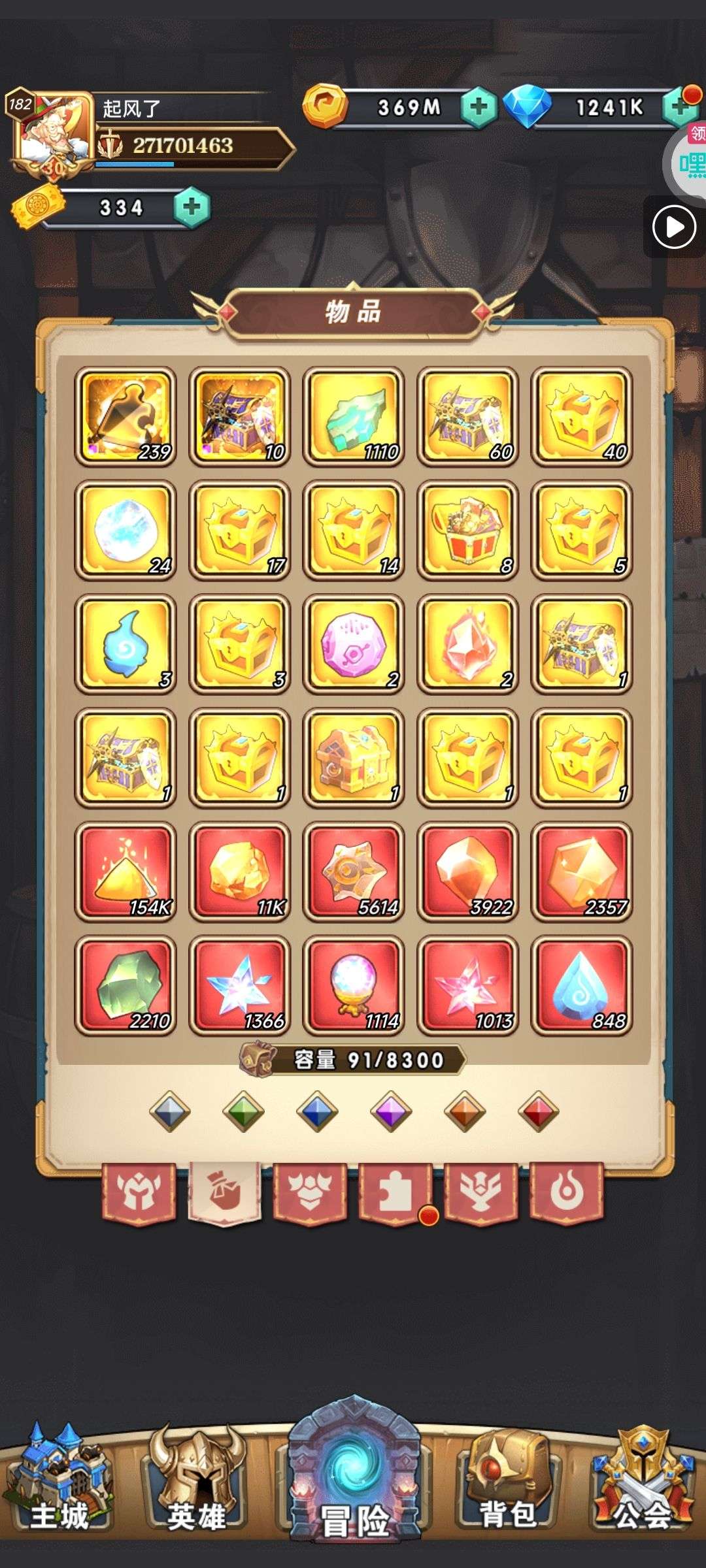Image resolution: width=706 pixels, height=1568 pixels.
Task: Filter items by the red gem
Action: pyautogui.click(x=539, y=1111)
